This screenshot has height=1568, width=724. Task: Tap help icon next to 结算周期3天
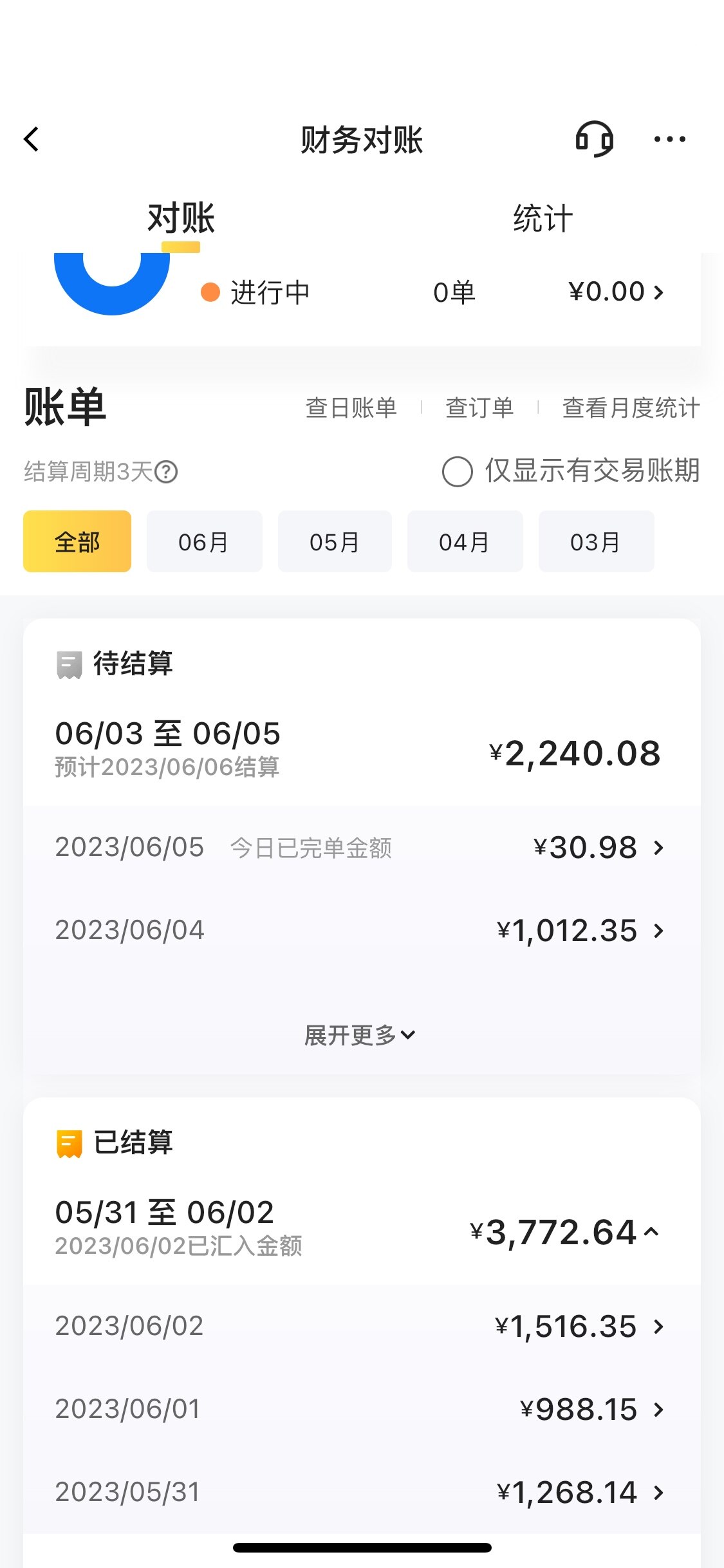(x=166, y=472)
